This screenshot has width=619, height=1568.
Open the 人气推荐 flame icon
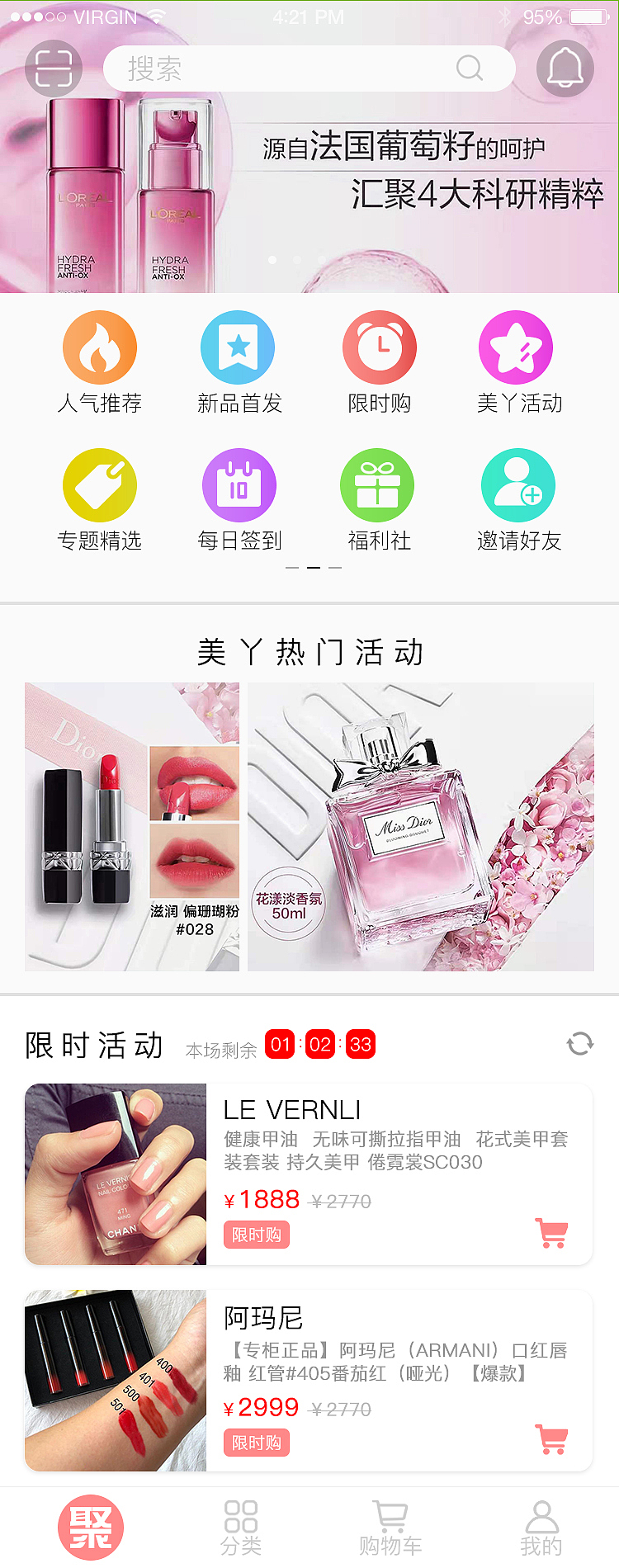point(99,347)
